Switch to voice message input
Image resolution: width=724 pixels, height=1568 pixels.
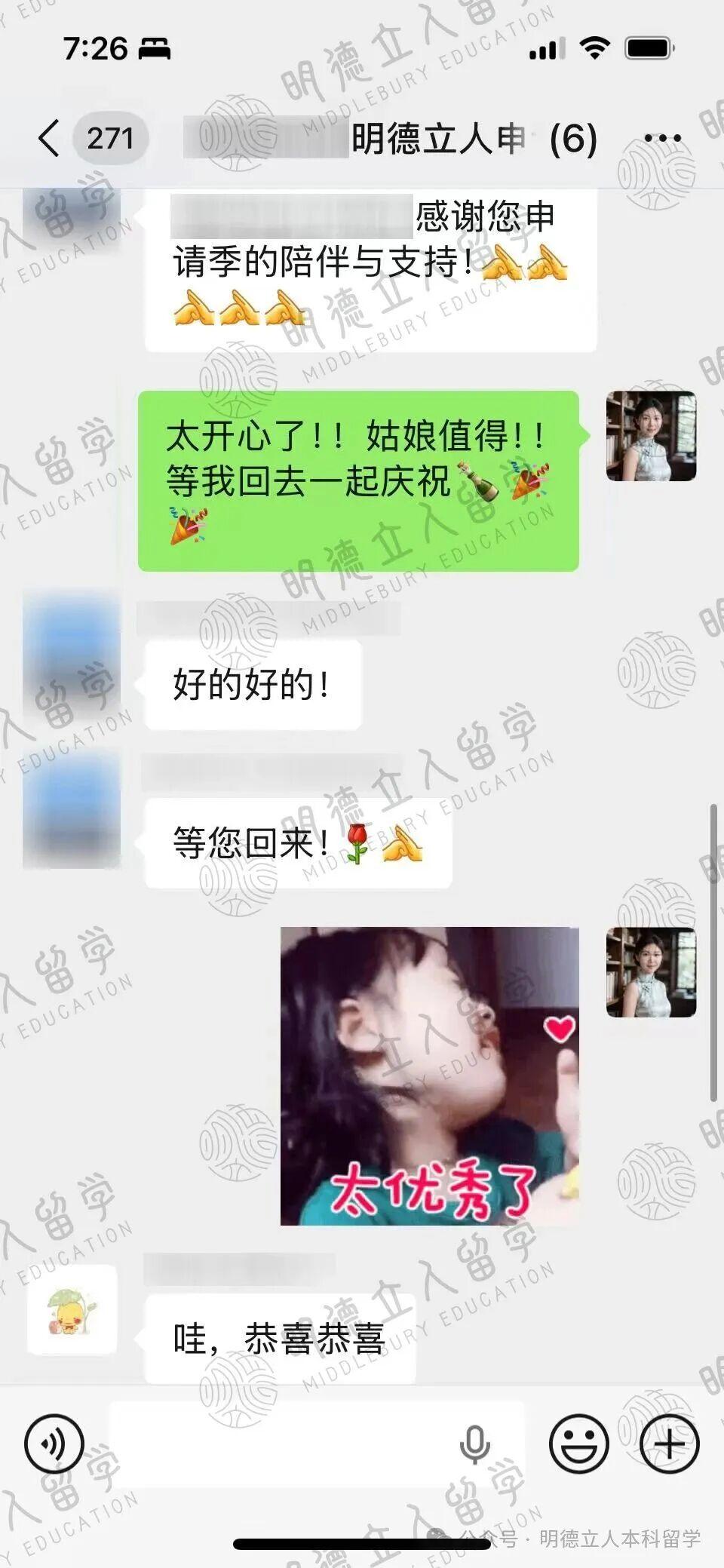click(x=54, y=1444)
